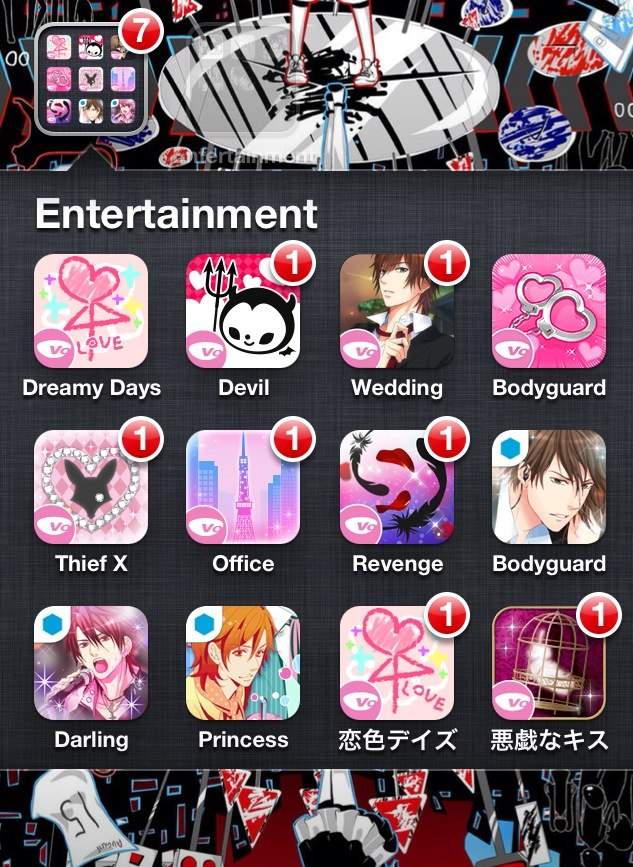The height and width of the screenshot is (867, 633).
Task: Launch the 悪戯なキス app
Action: pyautogui.click(x=549, y=663)
